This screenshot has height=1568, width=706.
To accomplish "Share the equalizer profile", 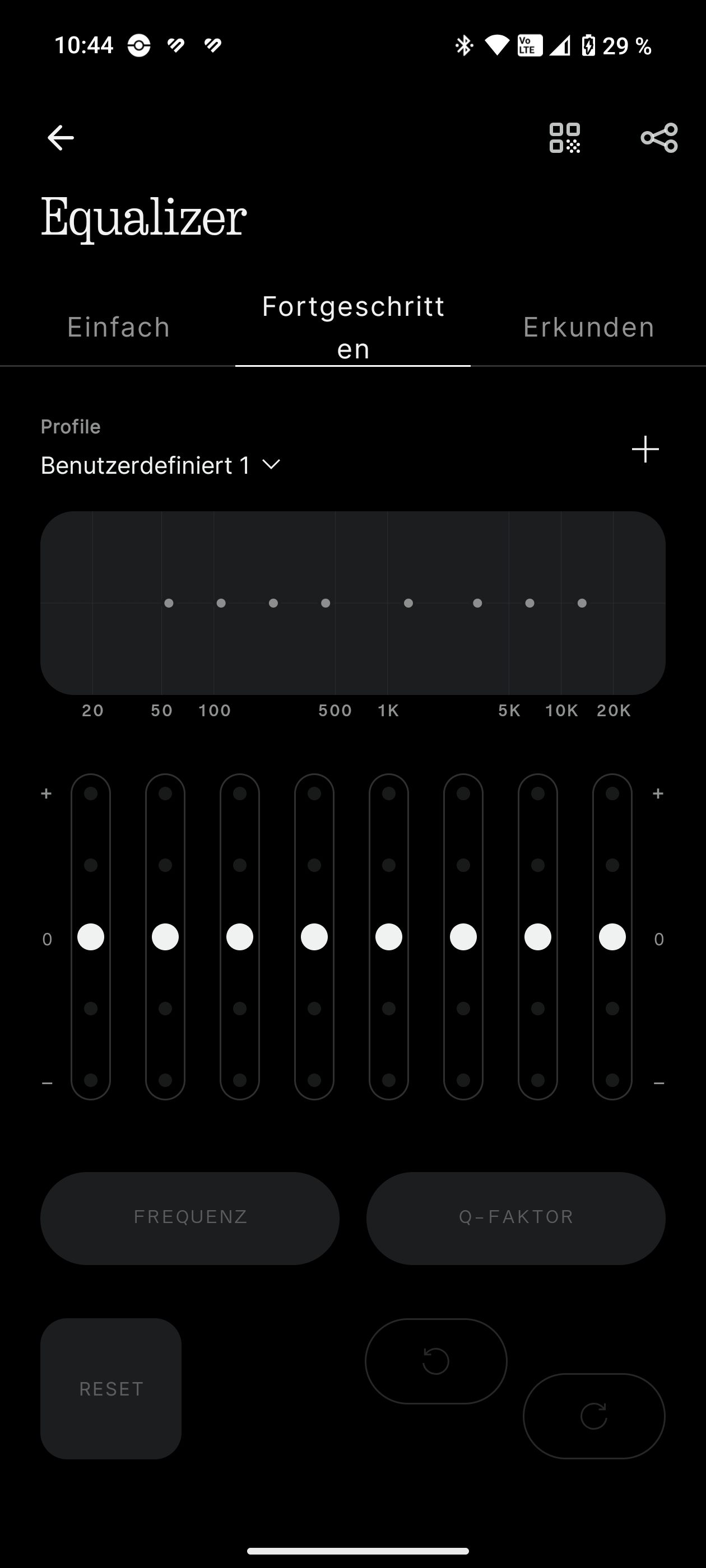I will coord(659,138).
